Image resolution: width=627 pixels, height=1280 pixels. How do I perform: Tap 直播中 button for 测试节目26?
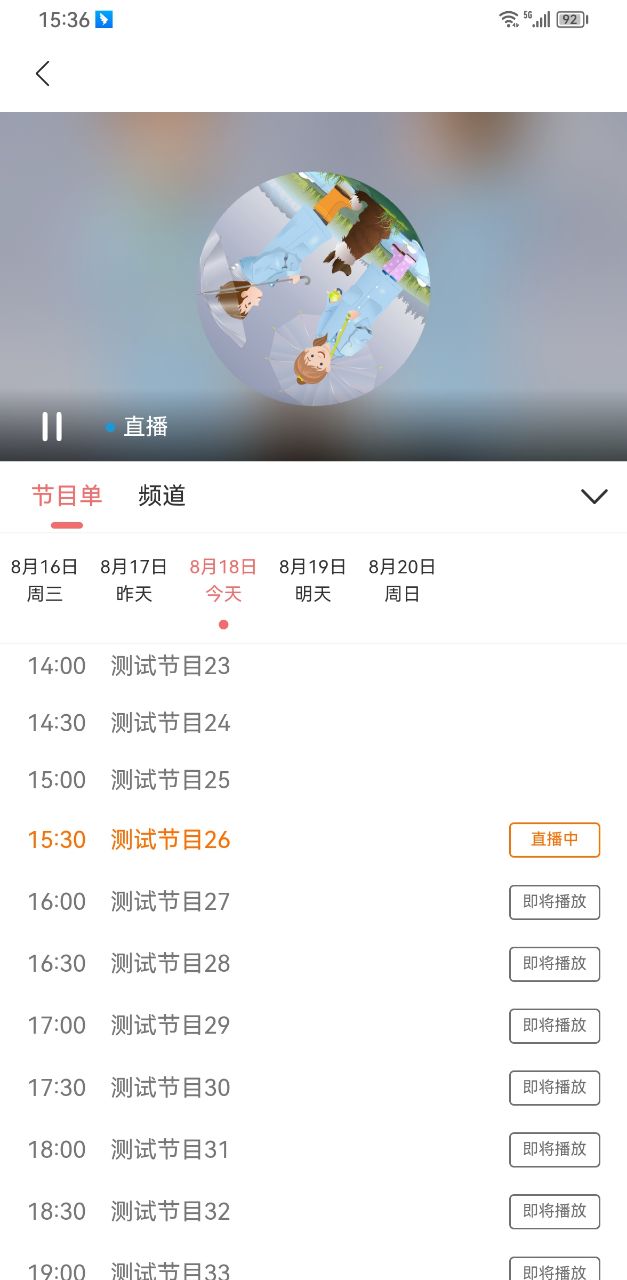click(554, 840)
